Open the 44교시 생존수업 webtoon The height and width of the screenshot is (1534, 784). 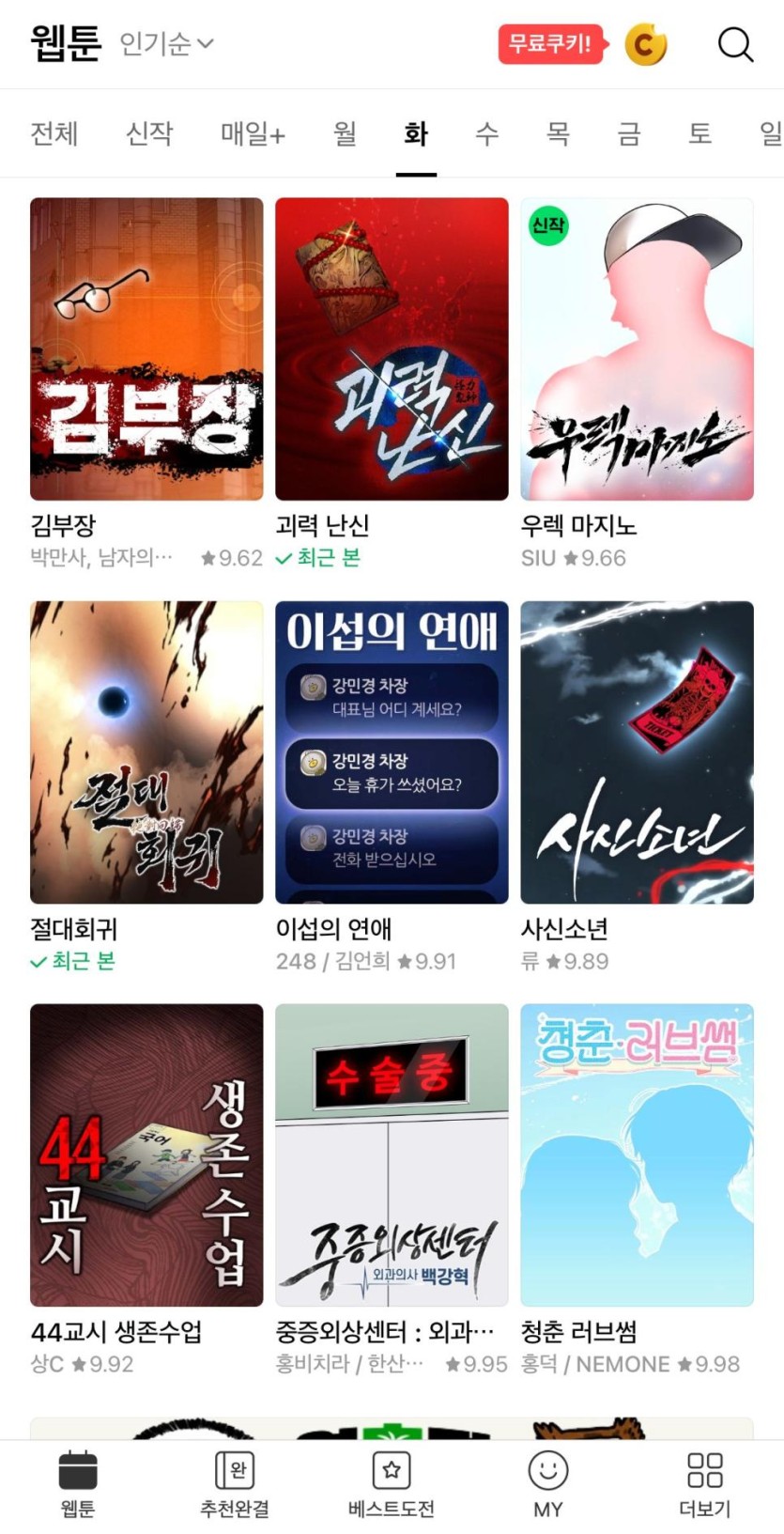(146, 1154)
